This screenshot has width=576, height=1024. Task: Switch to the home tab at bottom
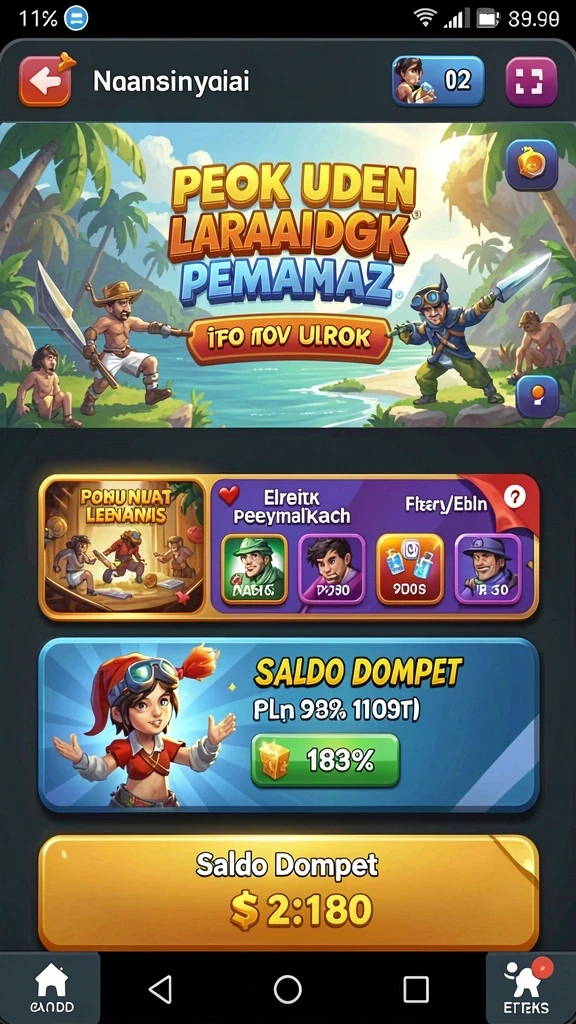coord(51,987)
